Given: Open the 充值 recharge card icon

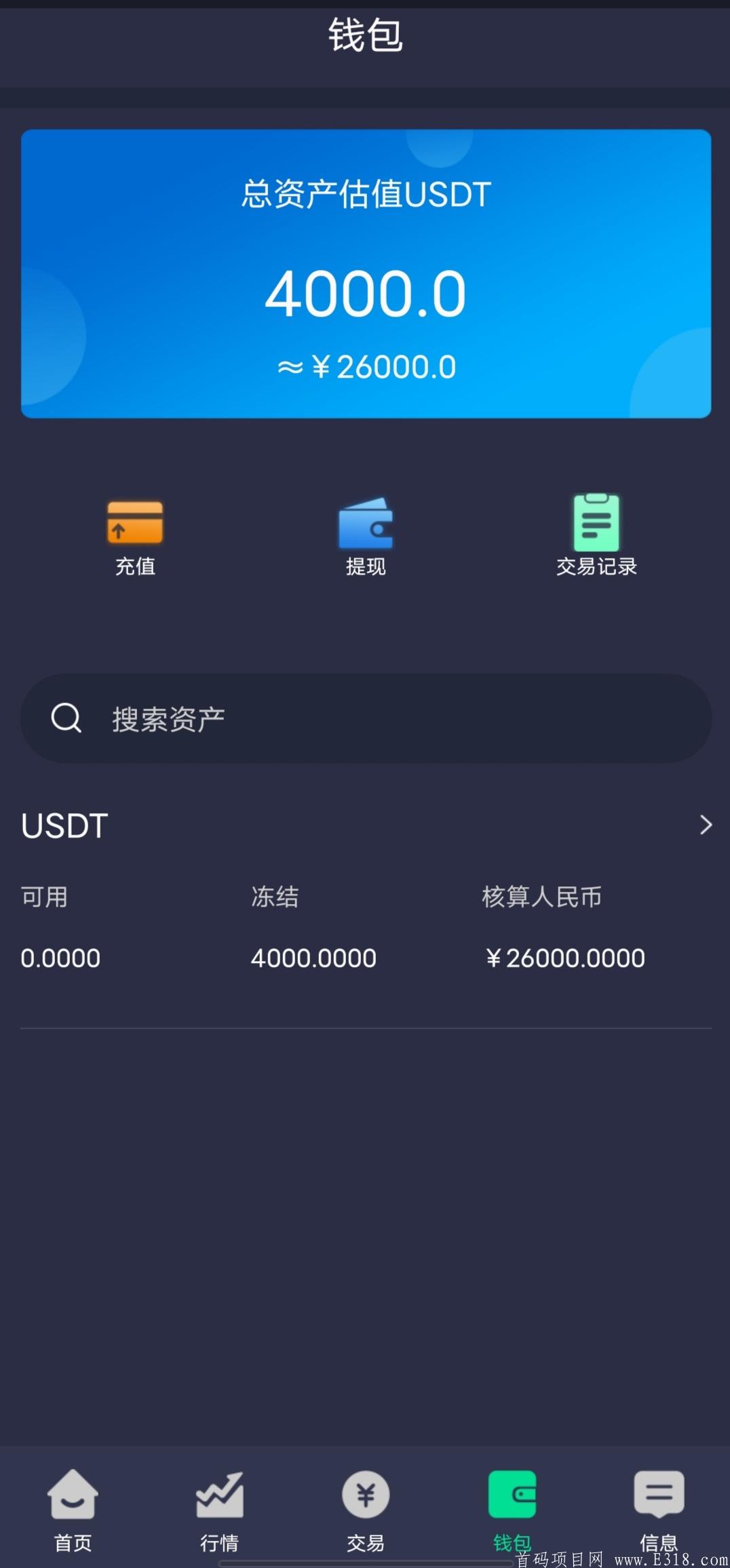Looking at the screenshot, I should [135, 522].
